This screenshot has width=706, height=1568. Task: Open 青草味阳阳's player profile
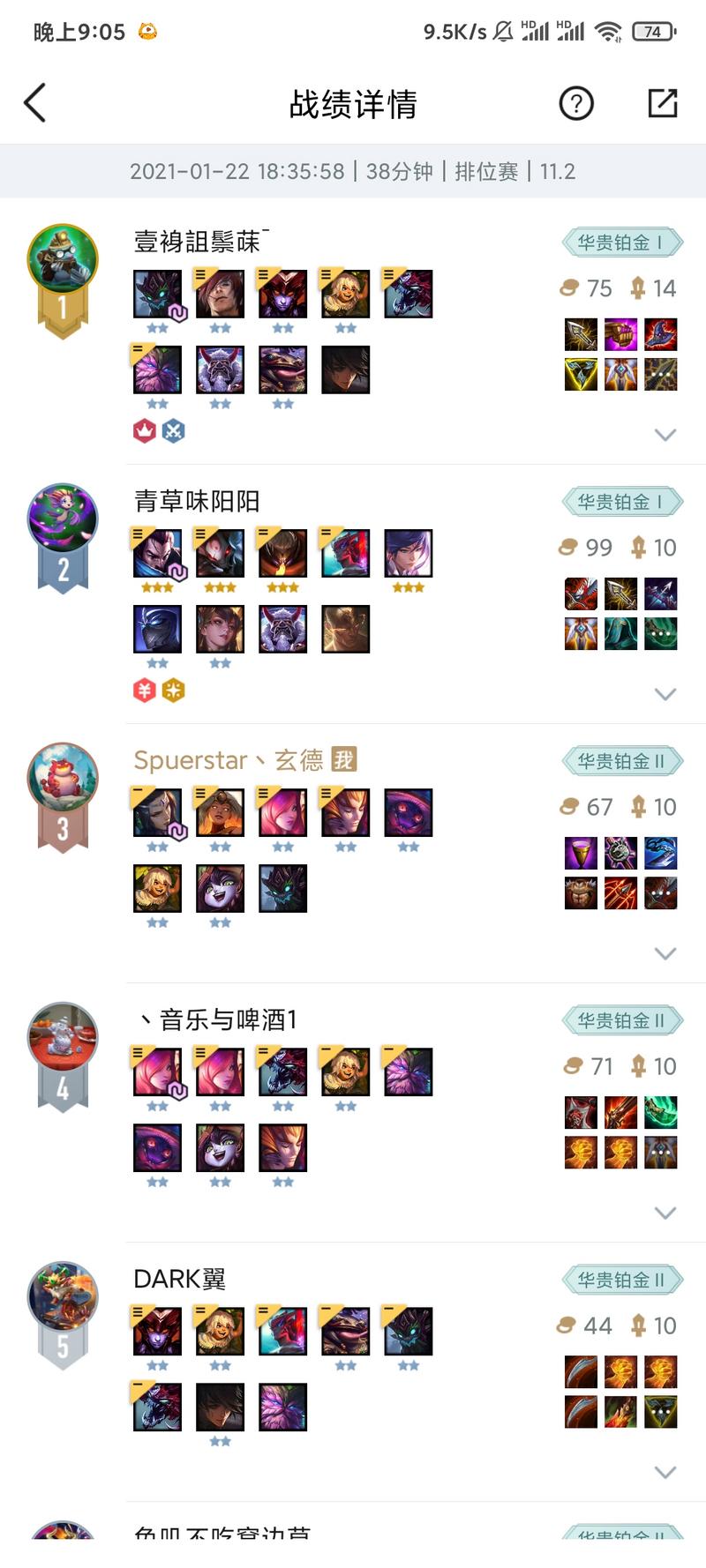coord(197,501)
